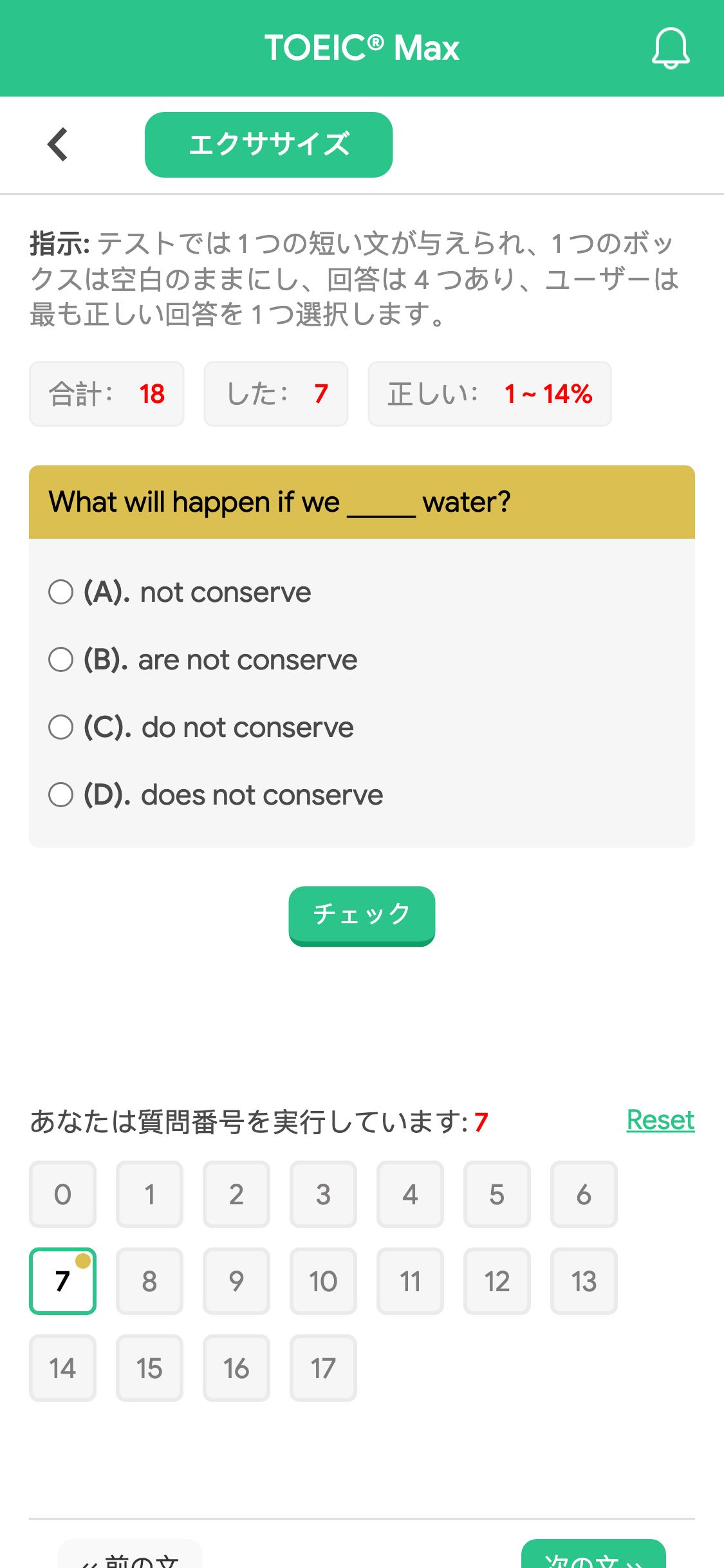Jump to question number 10
This screenshot has width=724, height=1568.
coord(323,1281)
